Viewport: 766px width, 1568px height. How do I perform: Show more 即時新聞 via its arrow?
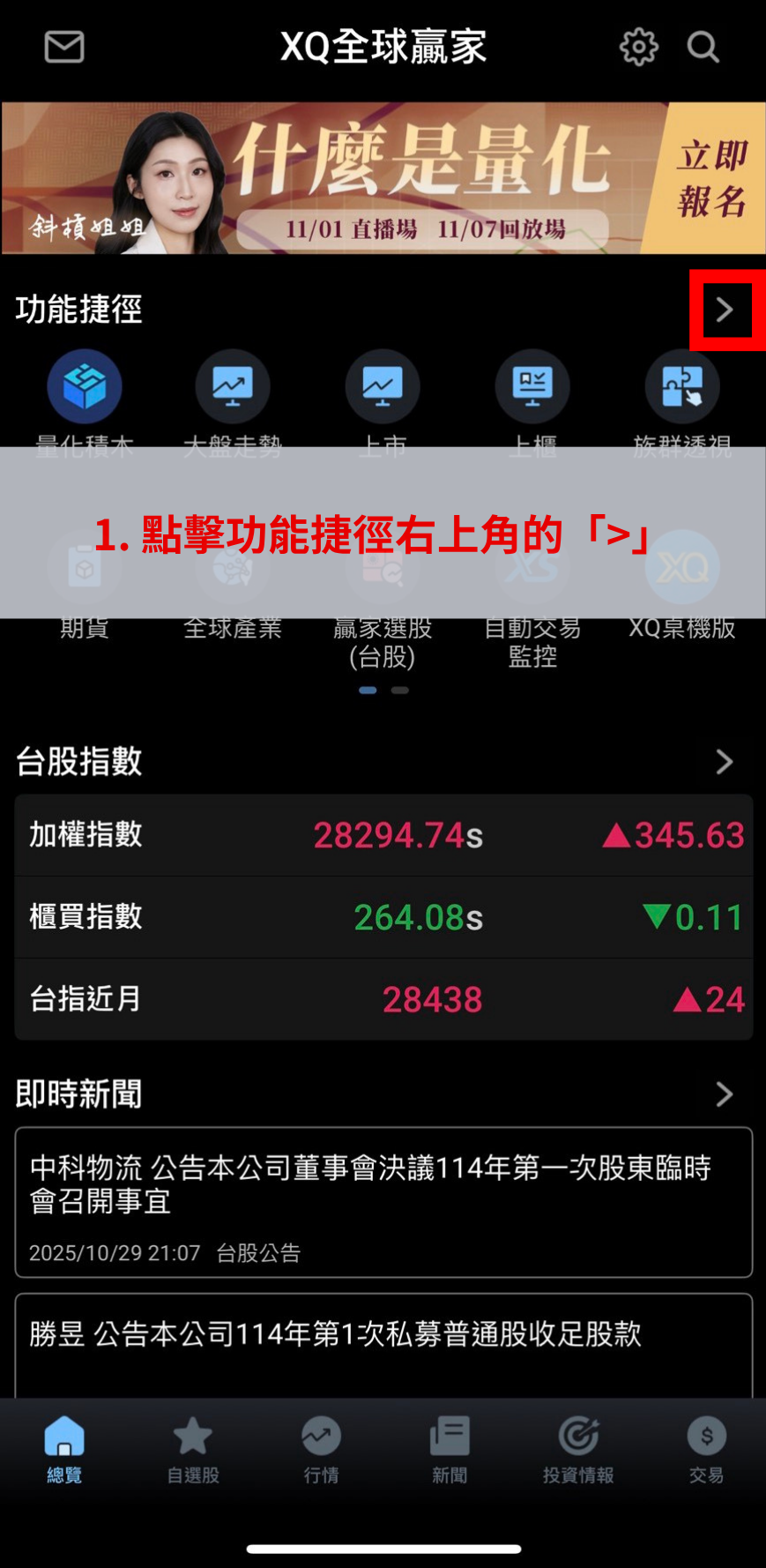tap(725, 1094)
